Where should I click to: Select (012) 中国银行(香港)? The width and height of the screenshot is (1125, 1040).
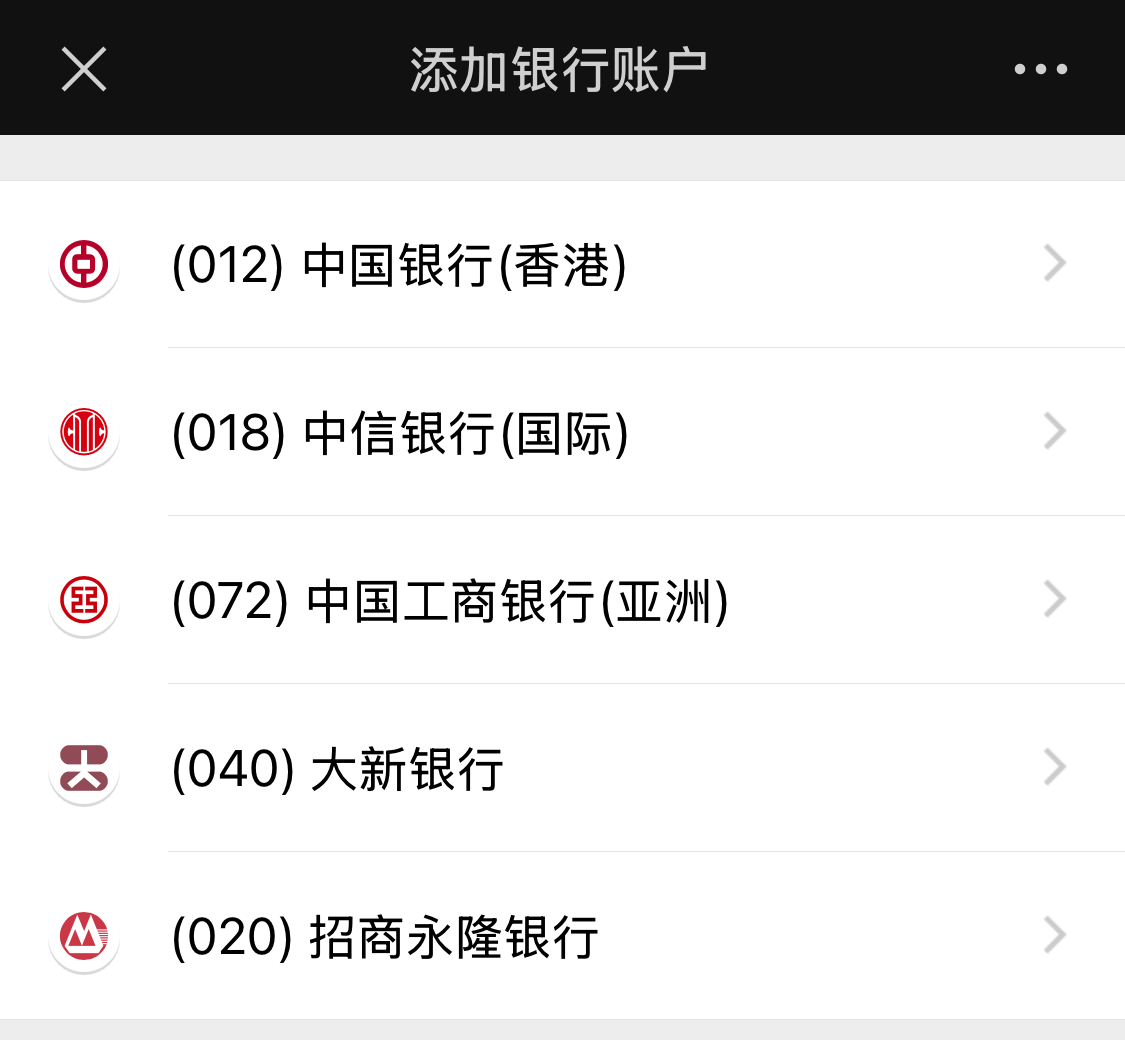[x=400, y=266]
